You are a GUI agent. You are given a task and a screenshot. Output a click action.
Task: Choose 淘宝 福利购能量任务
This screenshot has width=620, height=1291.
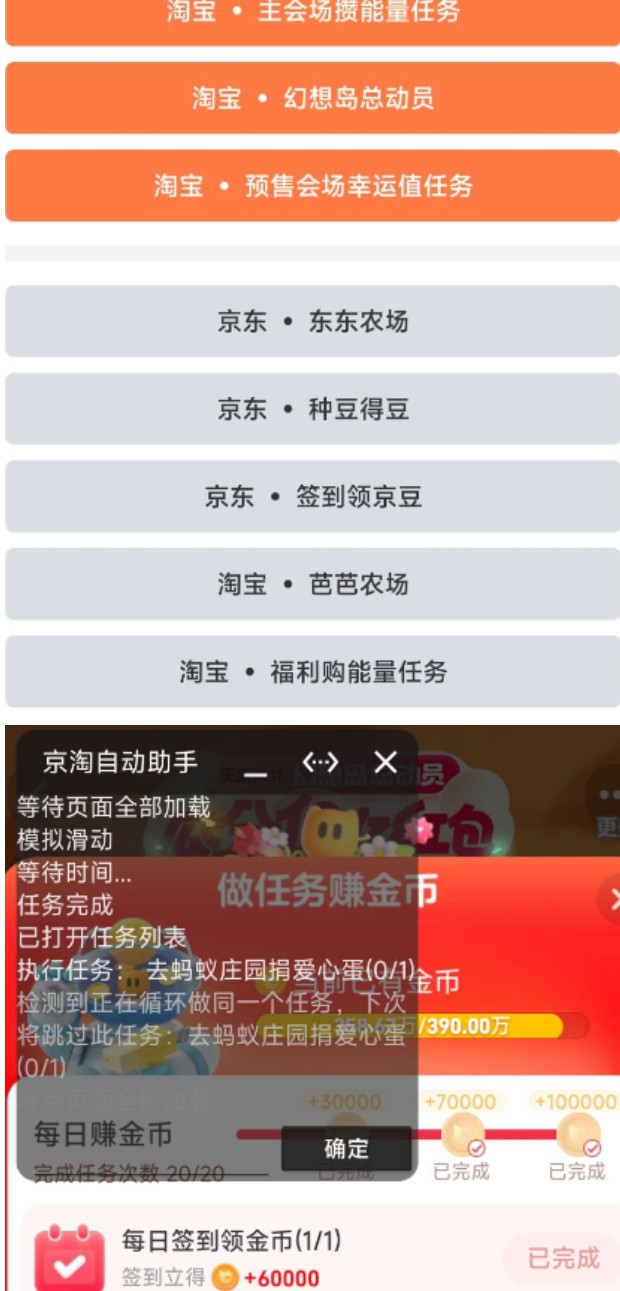tap(312, 672)
